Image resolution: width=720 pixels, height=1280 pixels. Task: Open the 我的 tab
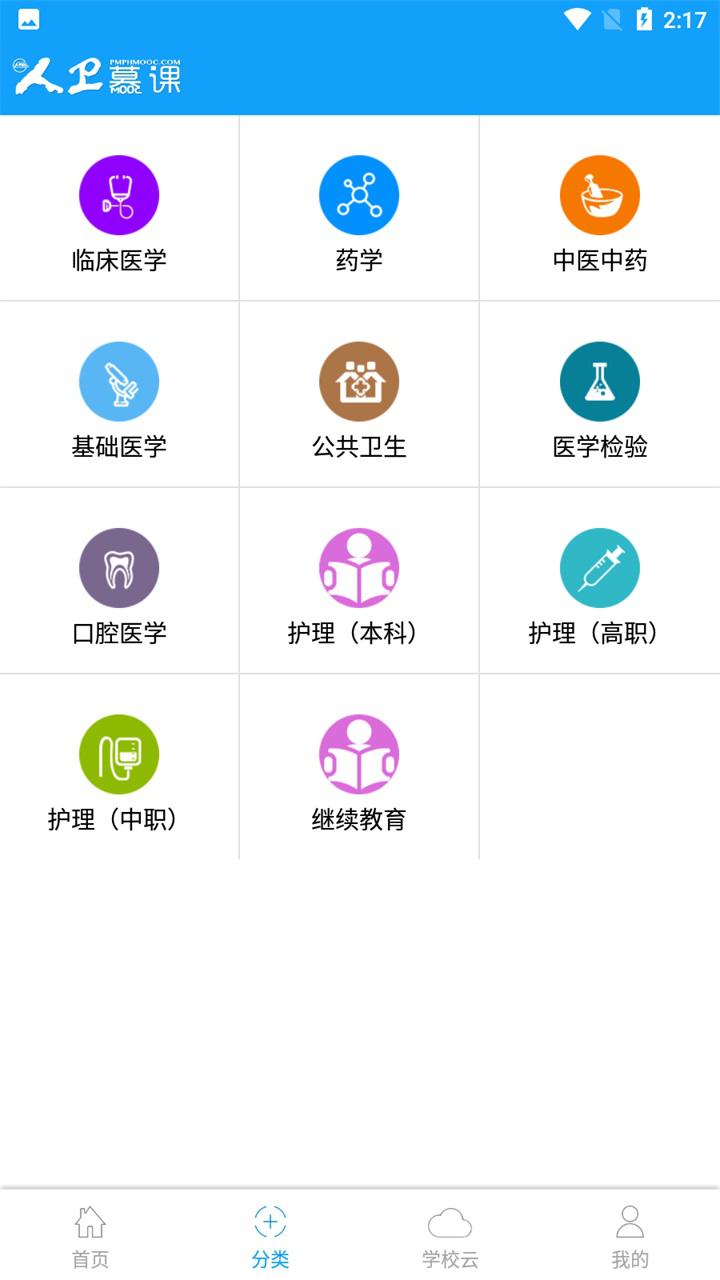point(630,1236)
